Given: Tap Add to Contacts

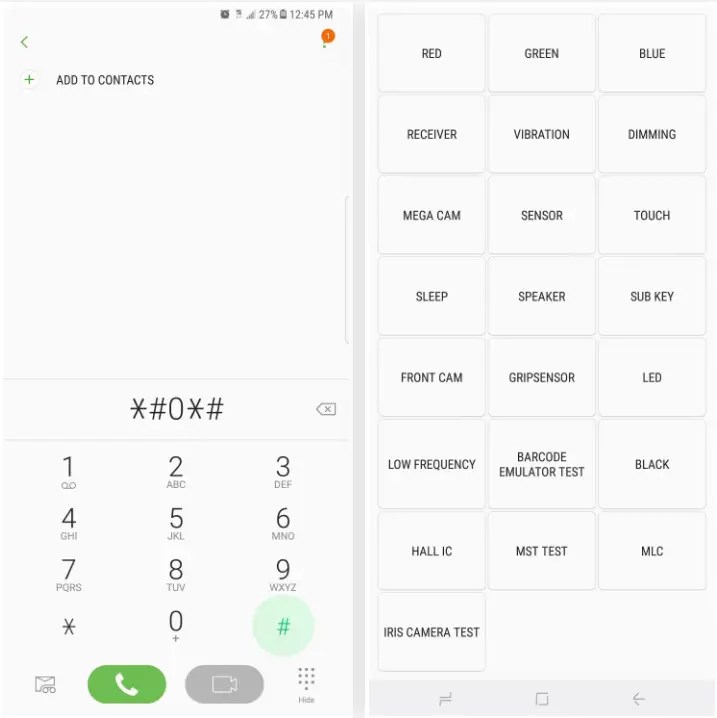Looking at the screenshot, I should click(104, 80).
